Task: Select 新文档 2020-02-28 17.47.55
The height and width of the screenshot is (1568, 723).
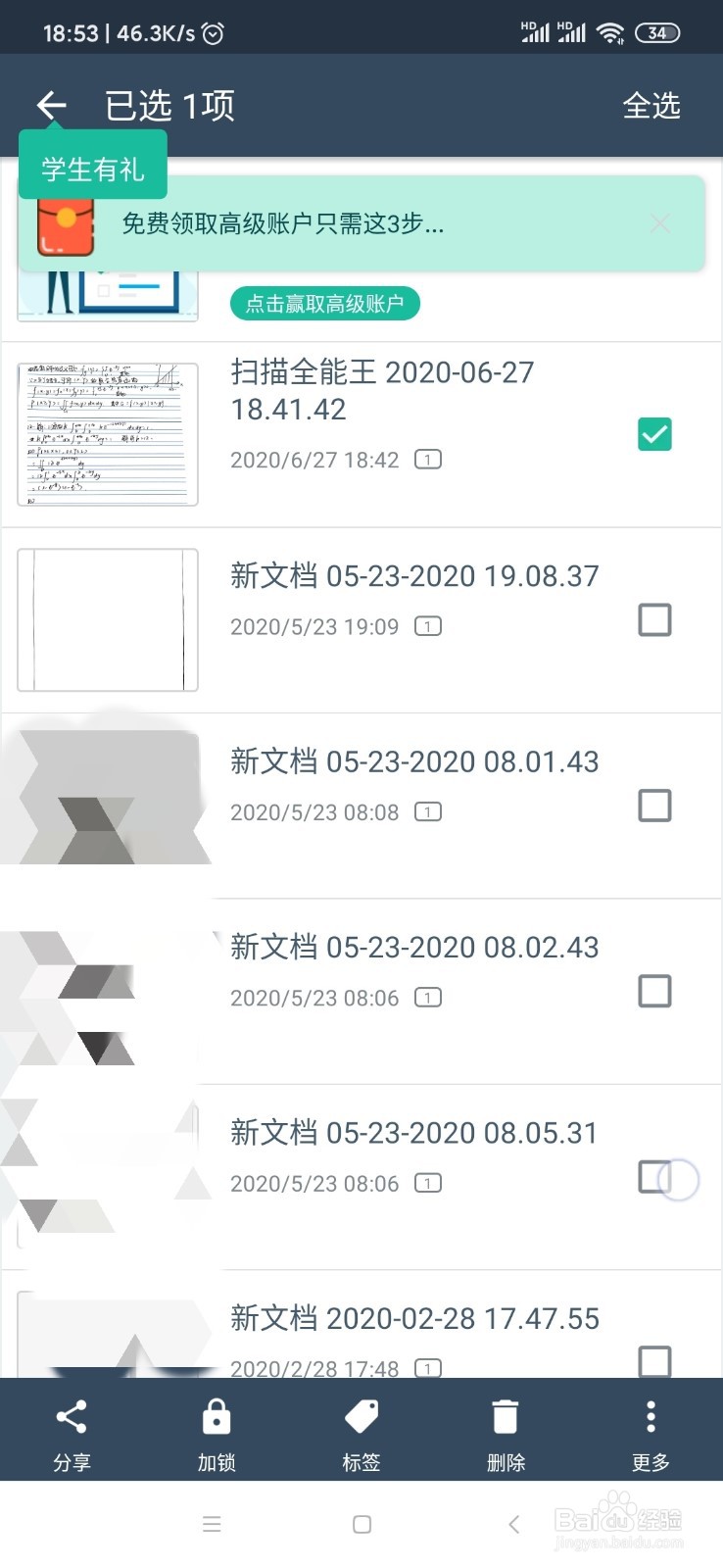Action: click(x=654, y=1359)
